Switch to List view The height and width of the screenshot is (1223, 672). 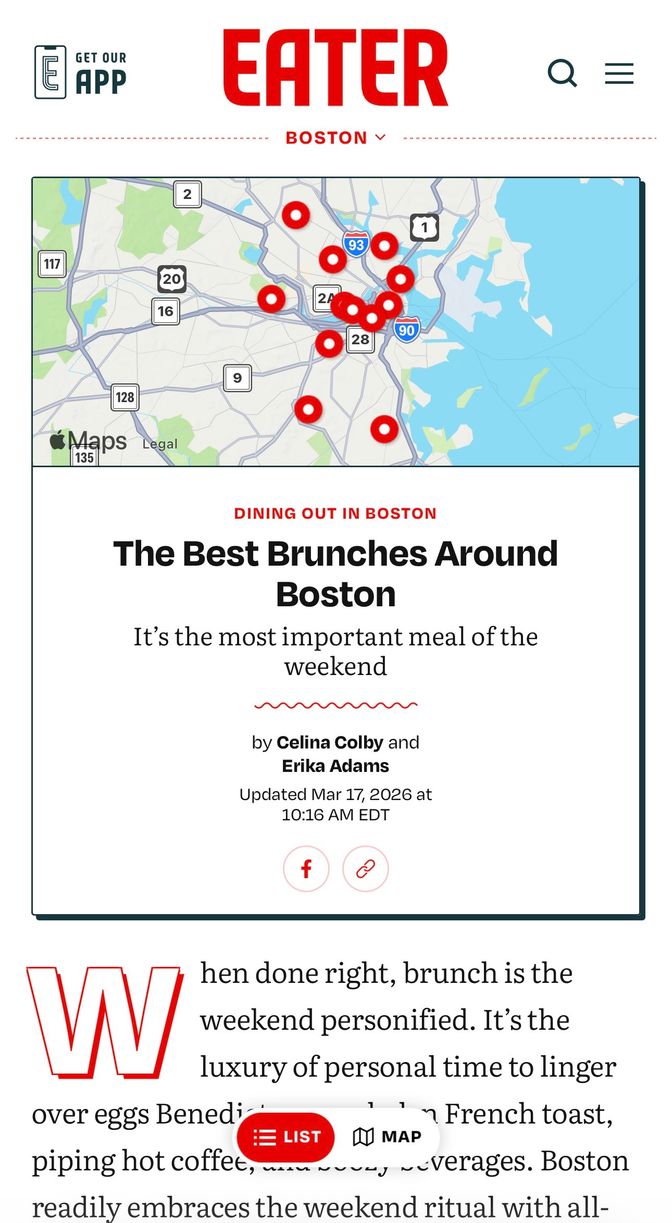point(286,1137)
